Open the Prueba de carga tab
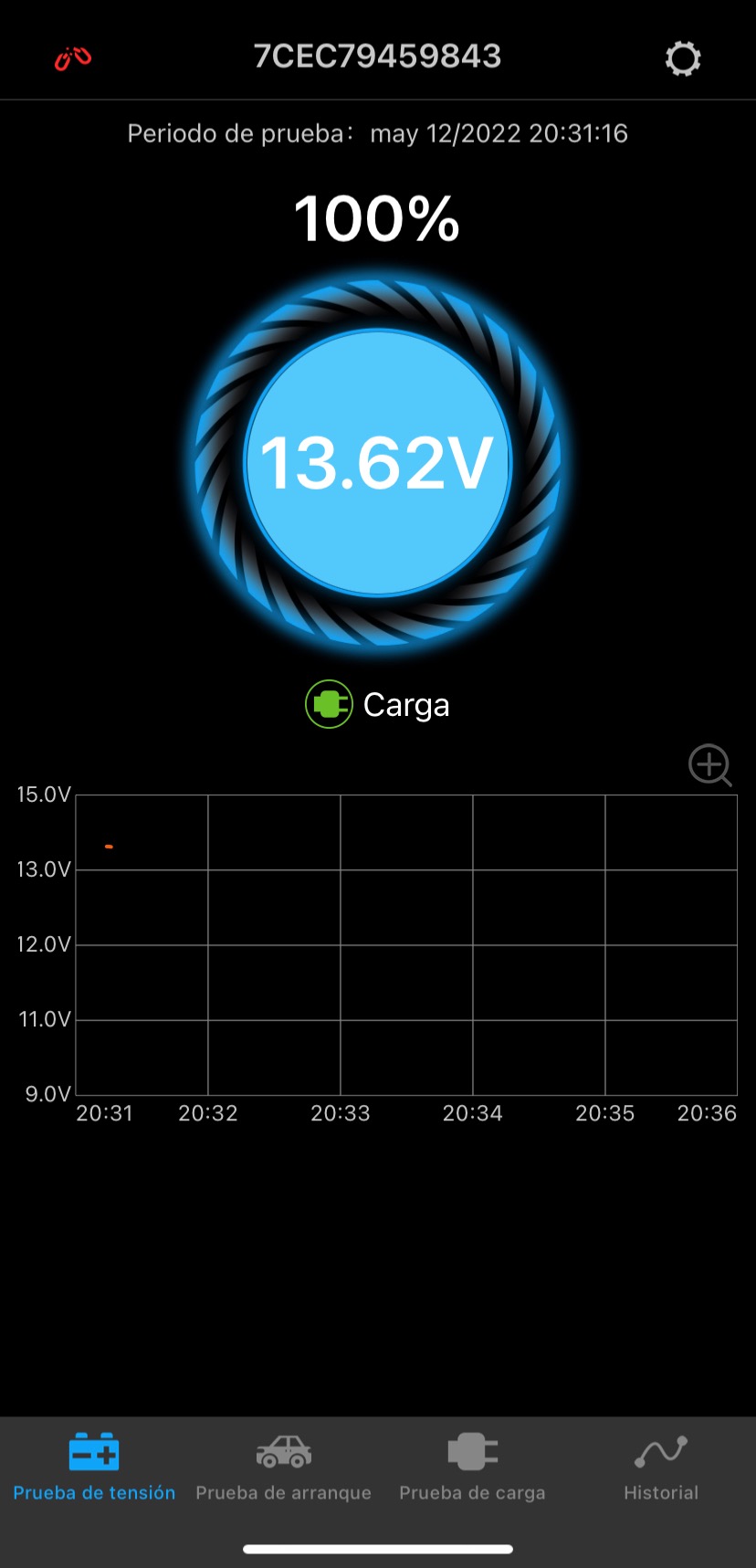756x1568 pixels. tap(472, 1468)
